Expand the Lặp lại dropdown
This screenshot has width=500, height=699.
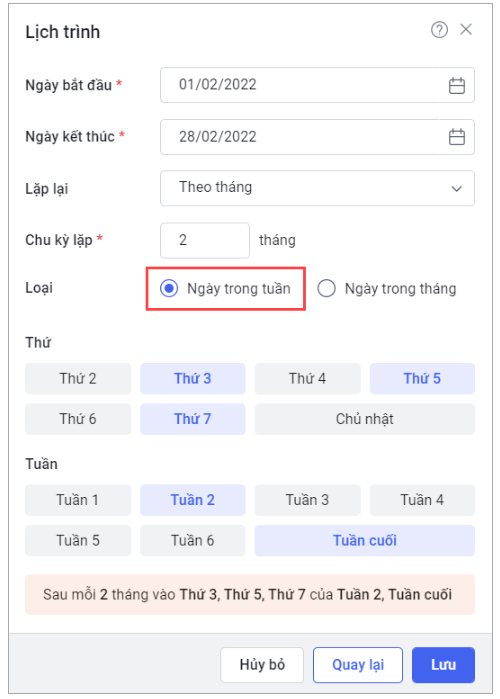coord(317,188)
